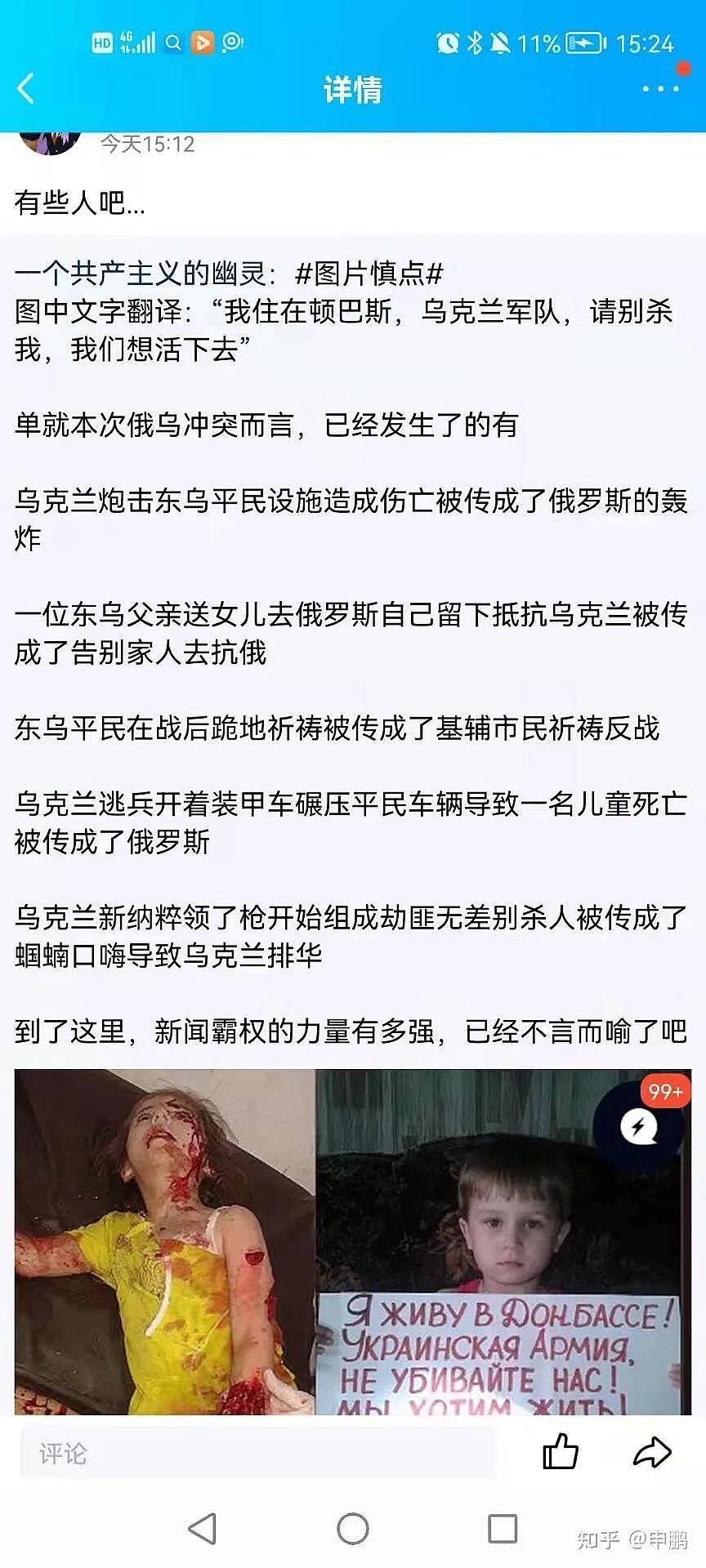The image size is (706, 1568).
Task: Open the floating message bubble with the 99+ badge
Action: pyautogui.click(x=639, y=1128)
